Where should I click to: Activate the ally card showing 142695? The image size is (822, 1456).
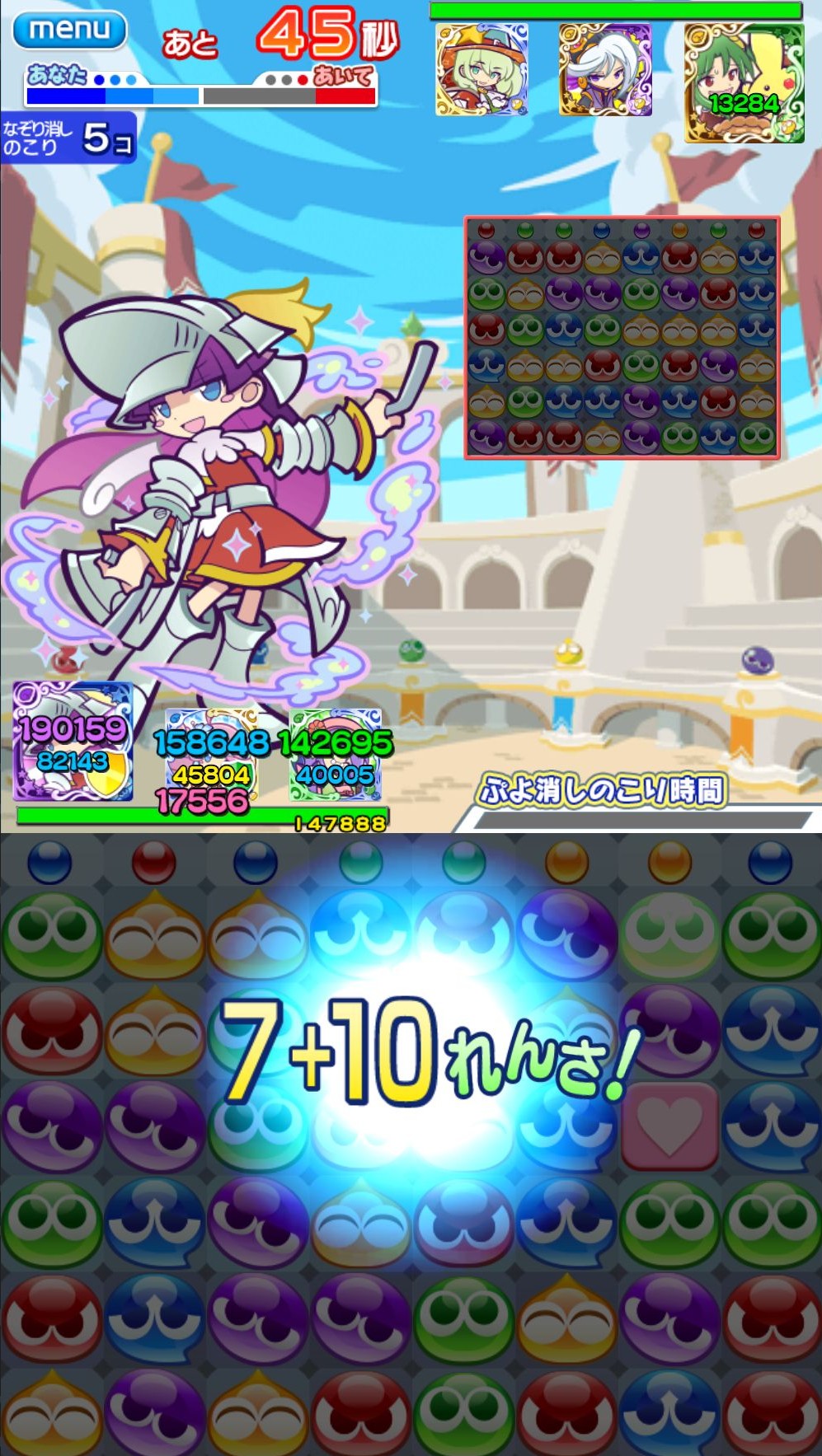336,755
